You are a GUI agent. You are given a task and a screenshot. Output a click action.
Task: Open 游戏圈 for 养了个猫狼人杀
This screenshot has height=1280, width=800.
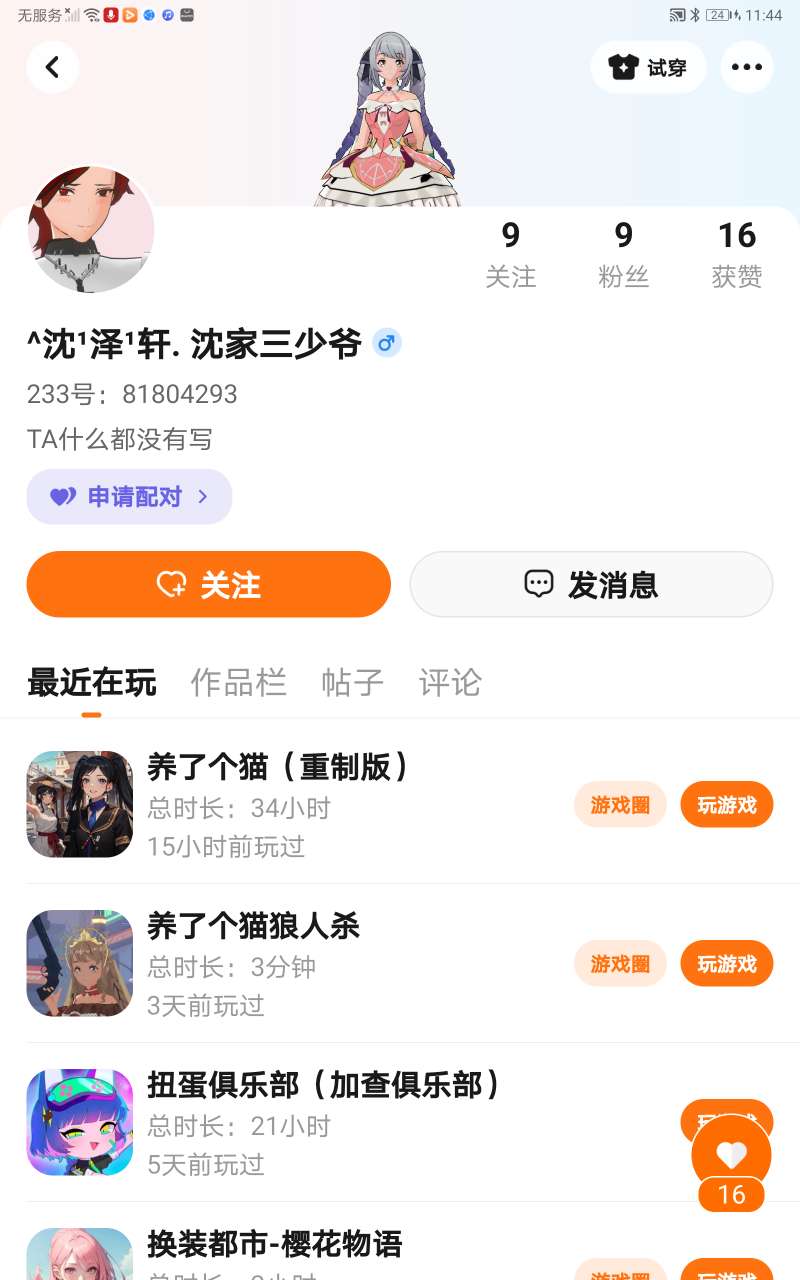620,964
